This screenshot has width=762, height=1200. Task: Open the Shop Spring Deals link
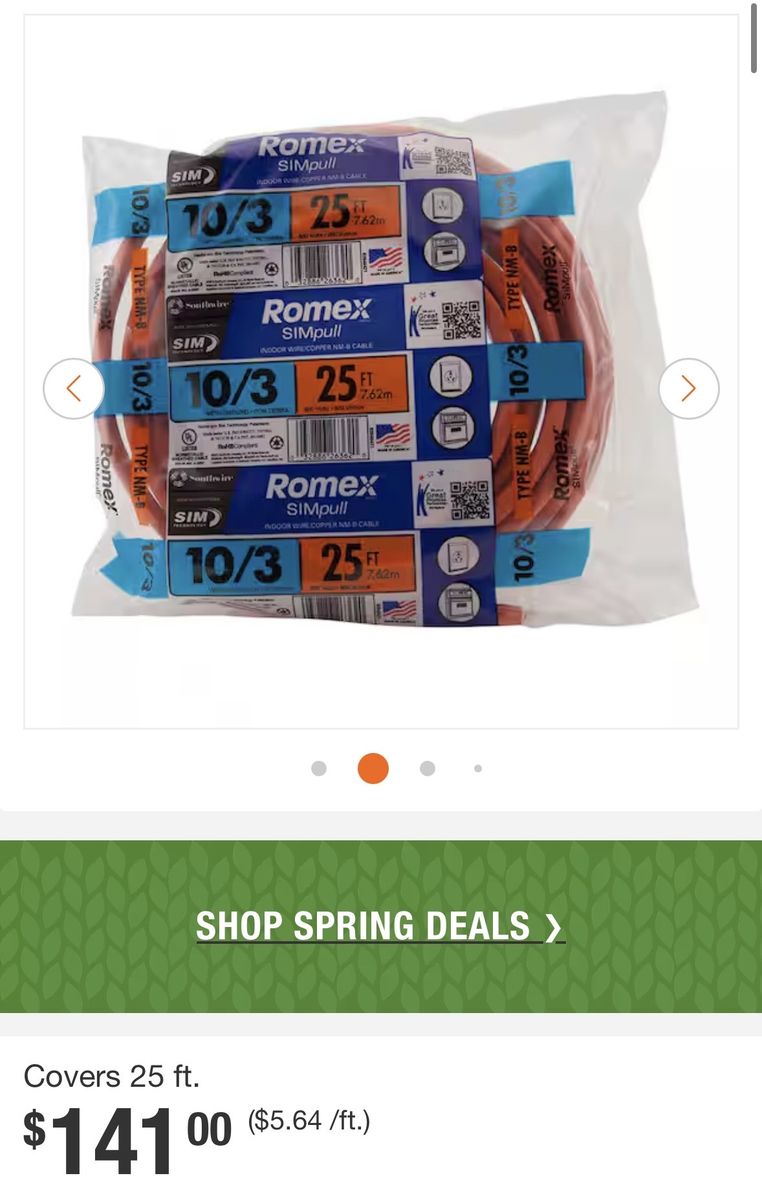tap(380, 926)
